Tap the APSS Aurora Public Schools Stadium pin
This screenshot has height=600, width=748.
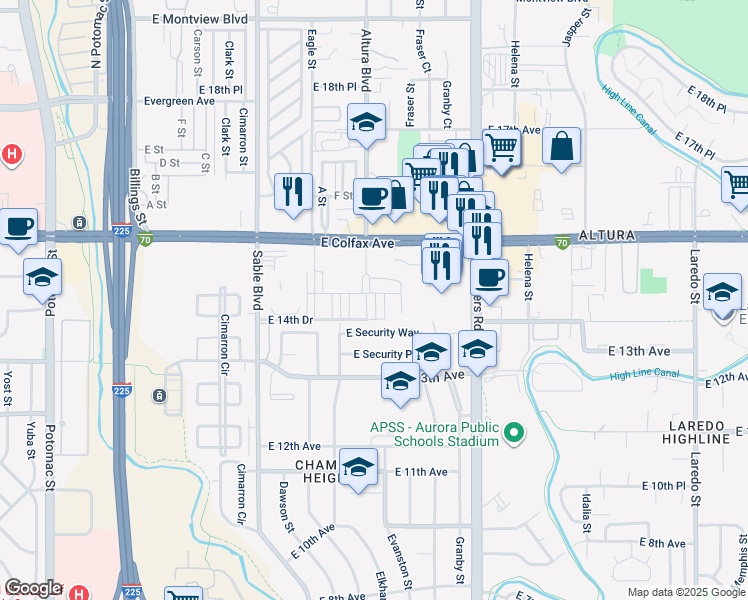point(514,433)
